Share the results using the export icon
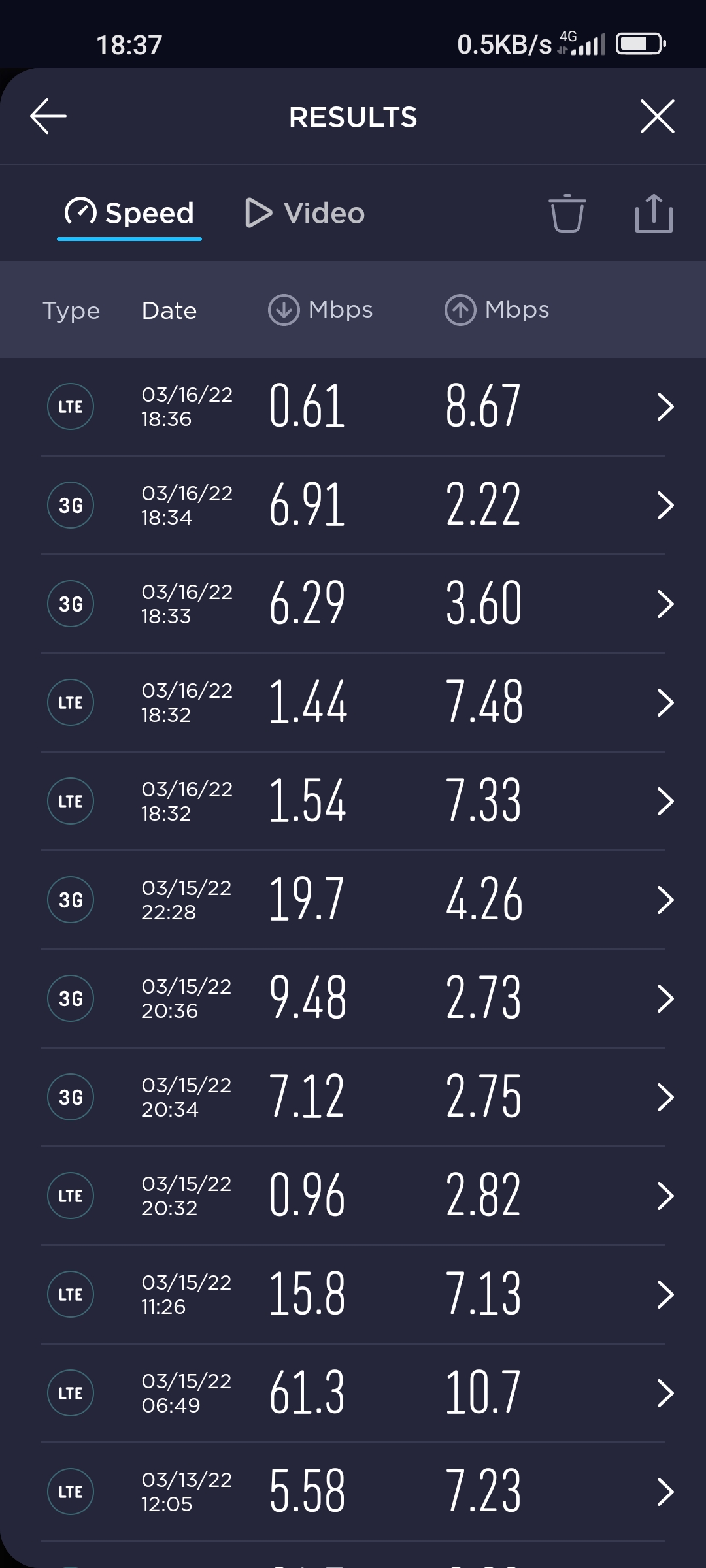Viewport: 706px width, 1568px height. point(654,213)
